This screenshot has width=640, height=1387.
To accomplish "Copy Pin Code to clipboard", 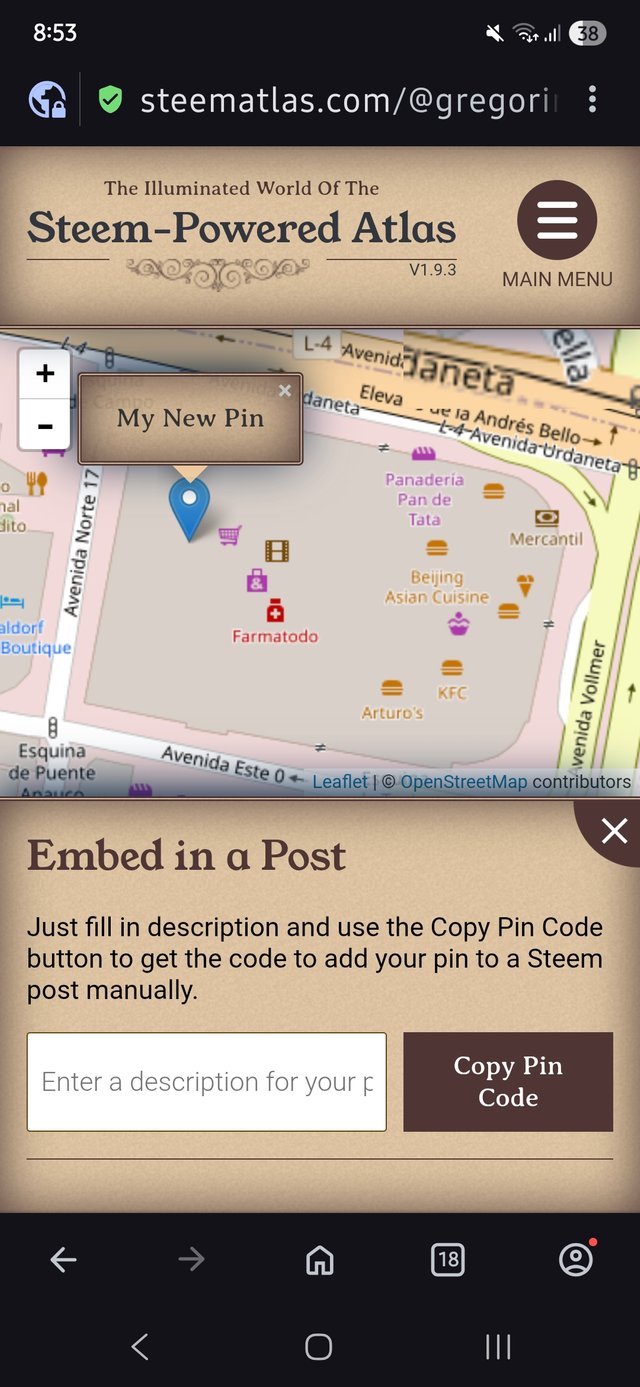I will click(508, 1082).
